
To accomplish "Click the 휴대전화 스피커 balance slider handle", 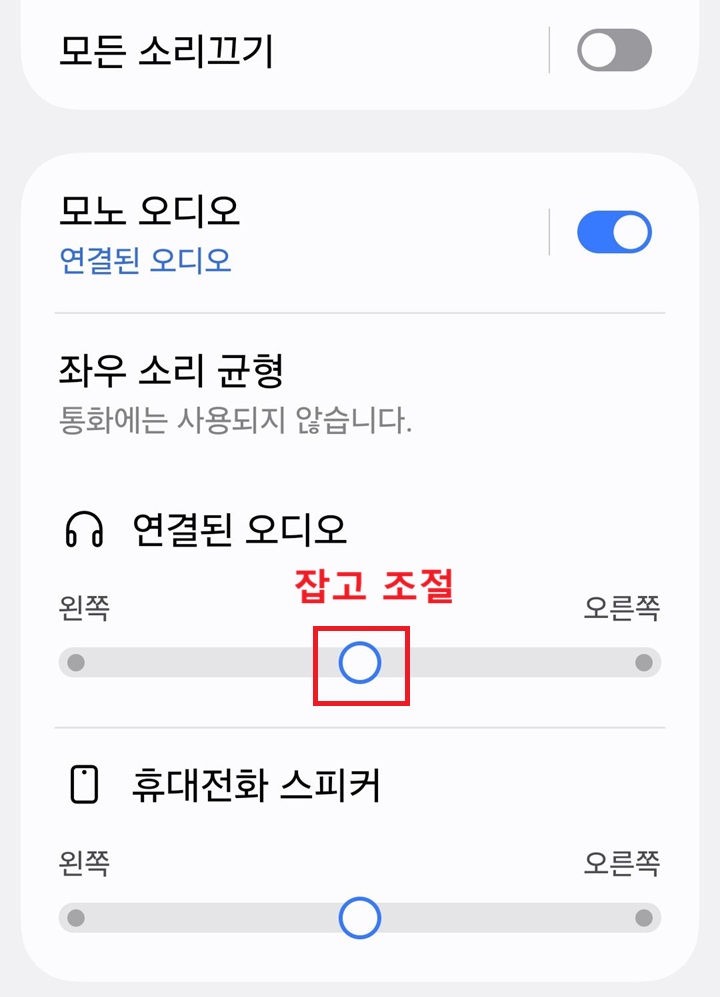I will [x=360, y=918].
